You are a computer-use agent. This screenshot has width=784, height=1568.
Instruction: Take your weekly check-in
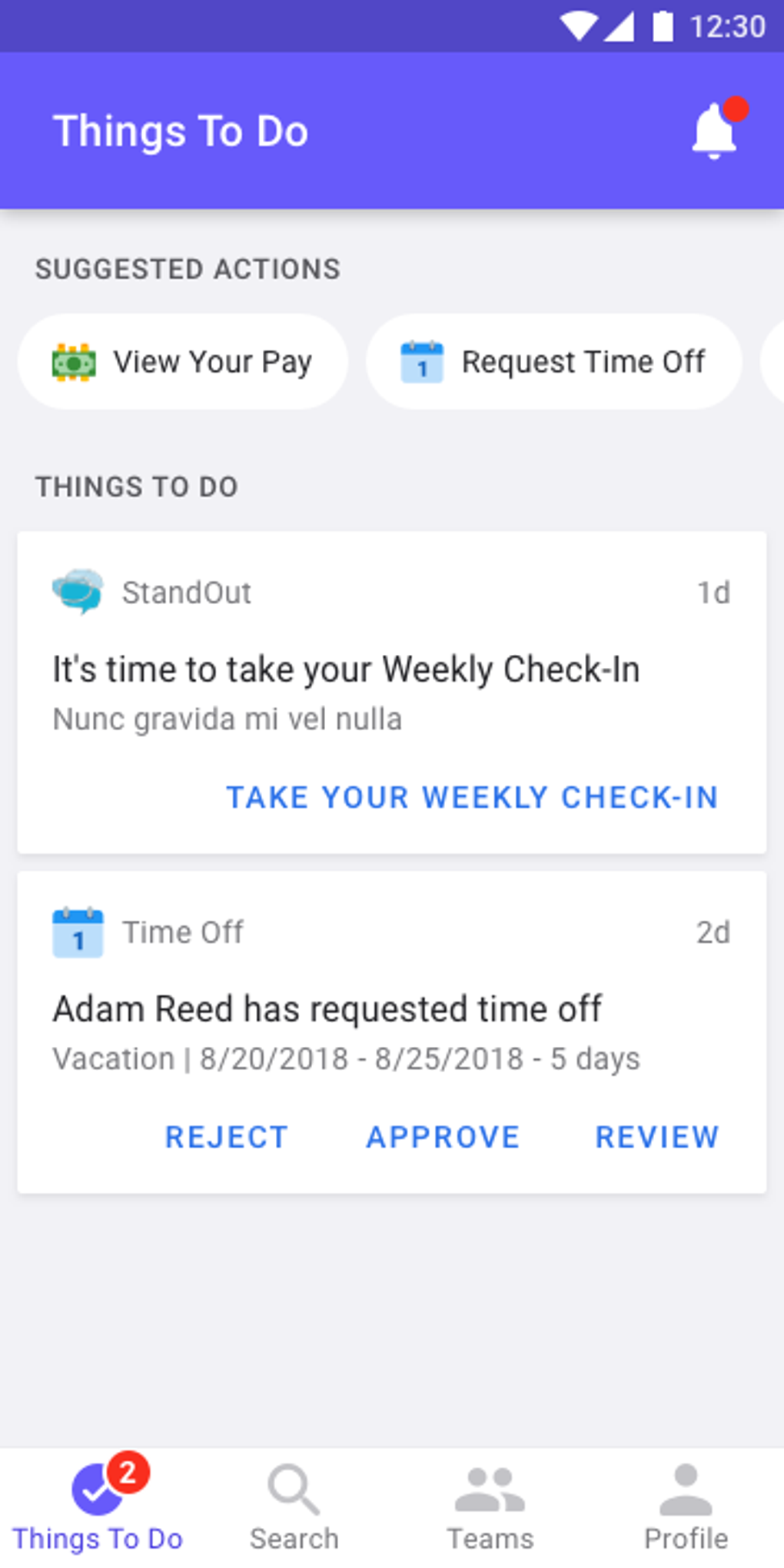coord(472,798)
